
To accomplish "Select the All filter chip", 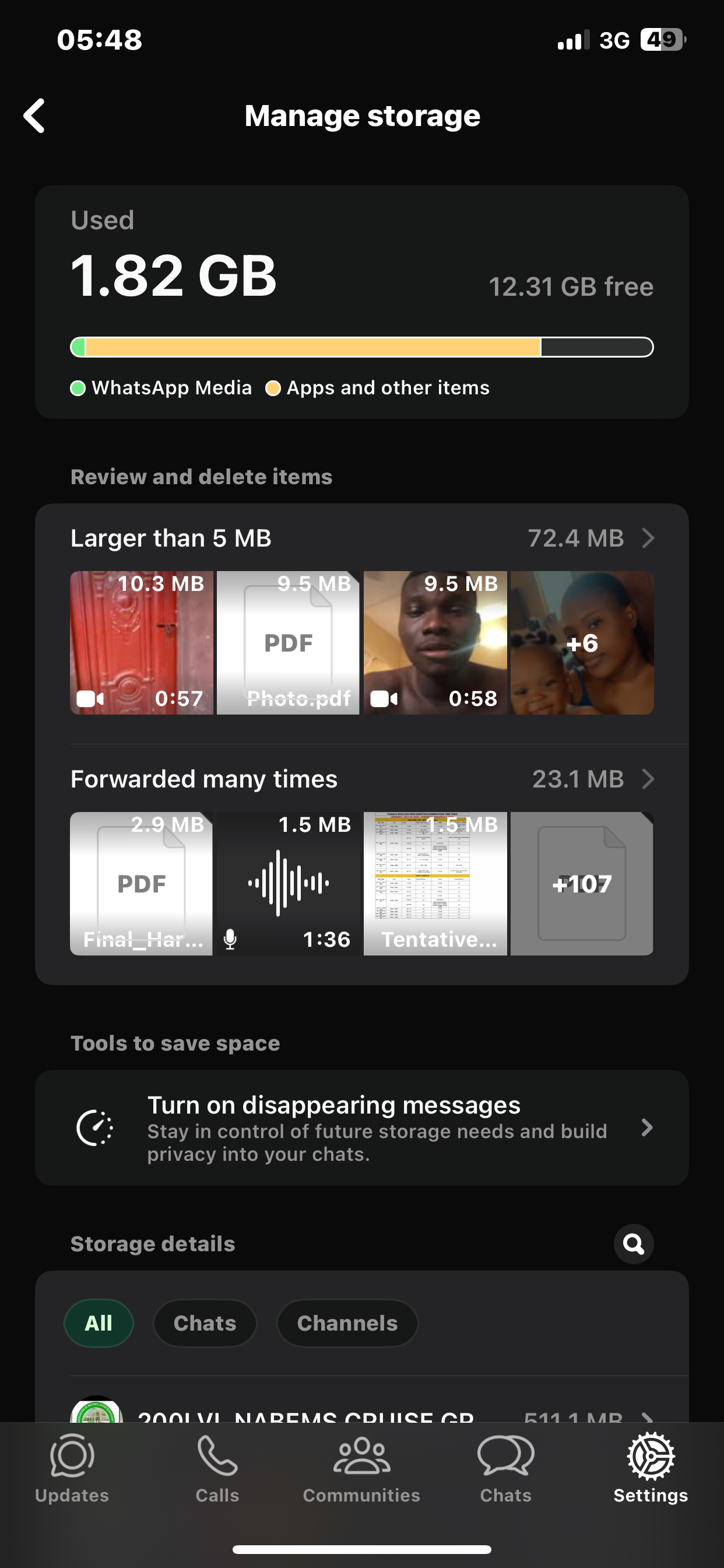I will tap(99, 1324).
